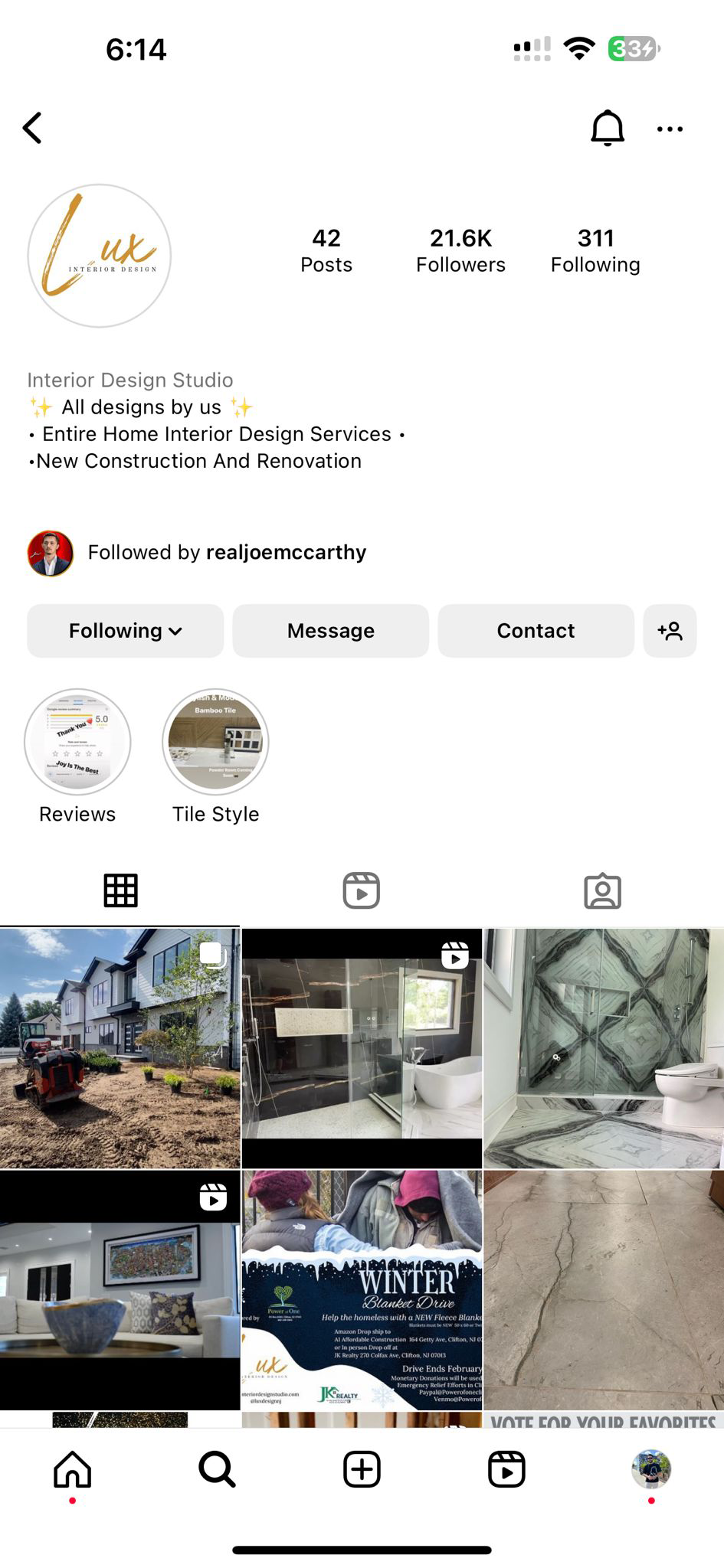
Task: Open the Winter Blanket Drive post
Action: (x=362, y=1289)
